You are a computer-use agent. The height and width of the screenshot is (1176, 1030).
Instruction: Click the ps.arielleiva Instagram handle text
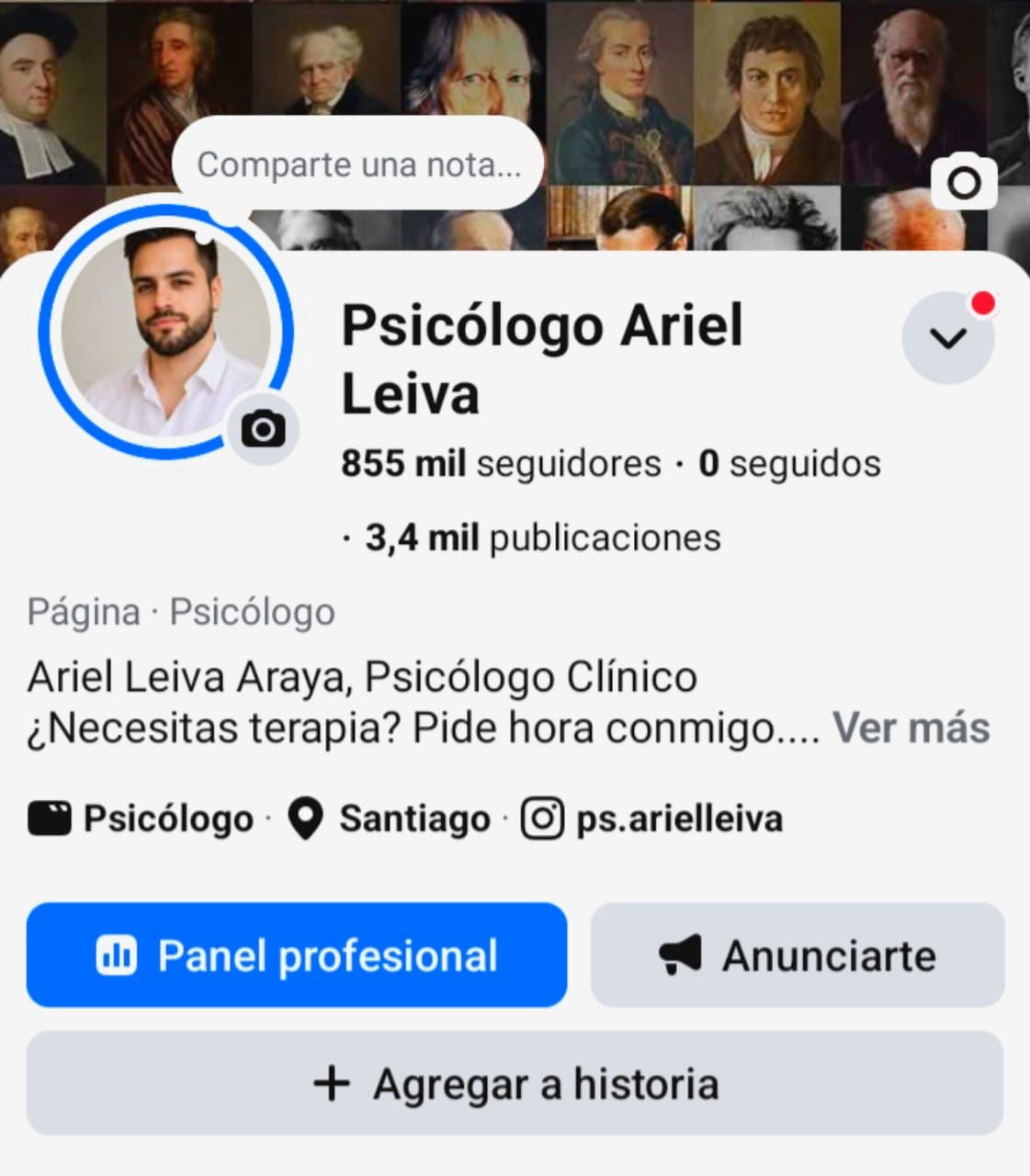click(x=678, y=818)
